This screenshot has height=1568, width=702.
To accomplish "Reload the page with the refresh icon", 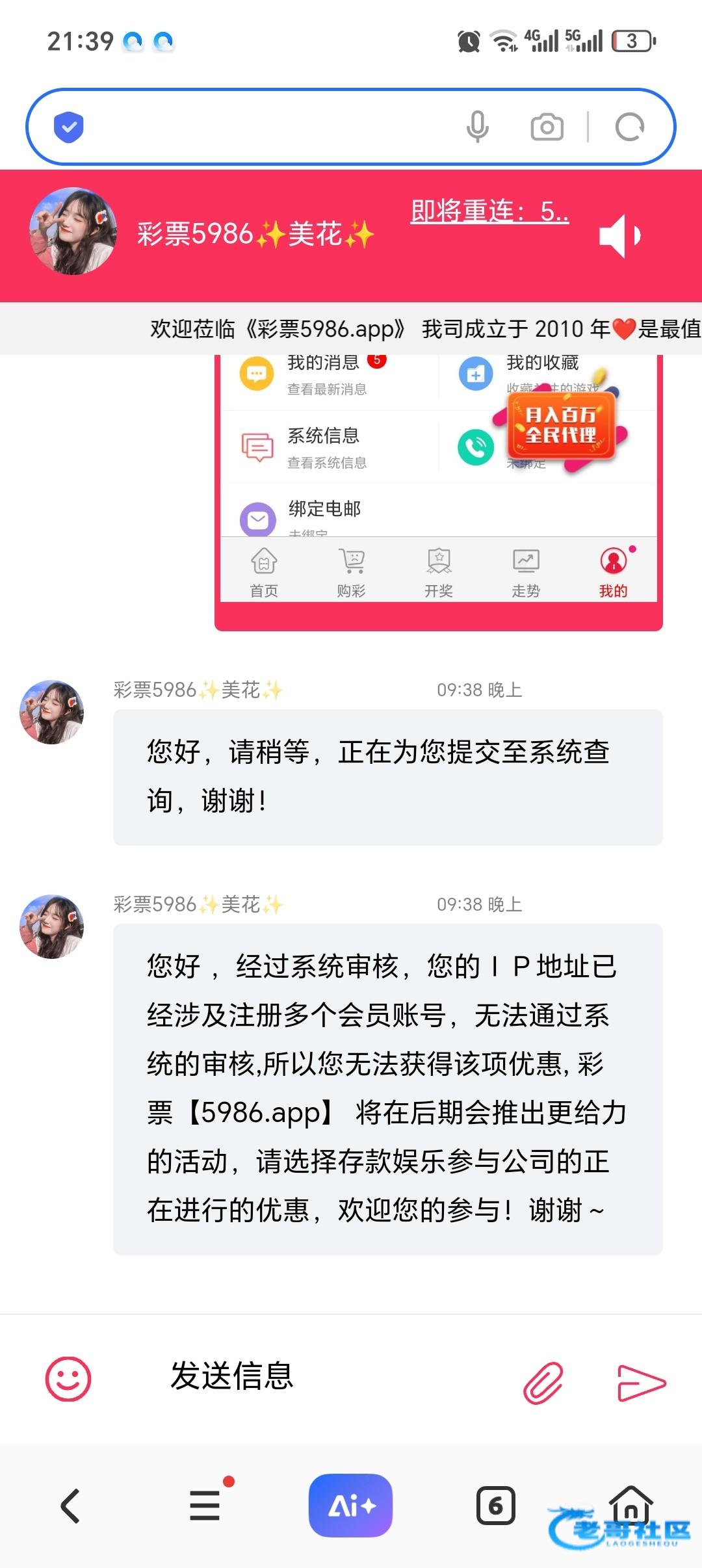I will tap(629, 127).
